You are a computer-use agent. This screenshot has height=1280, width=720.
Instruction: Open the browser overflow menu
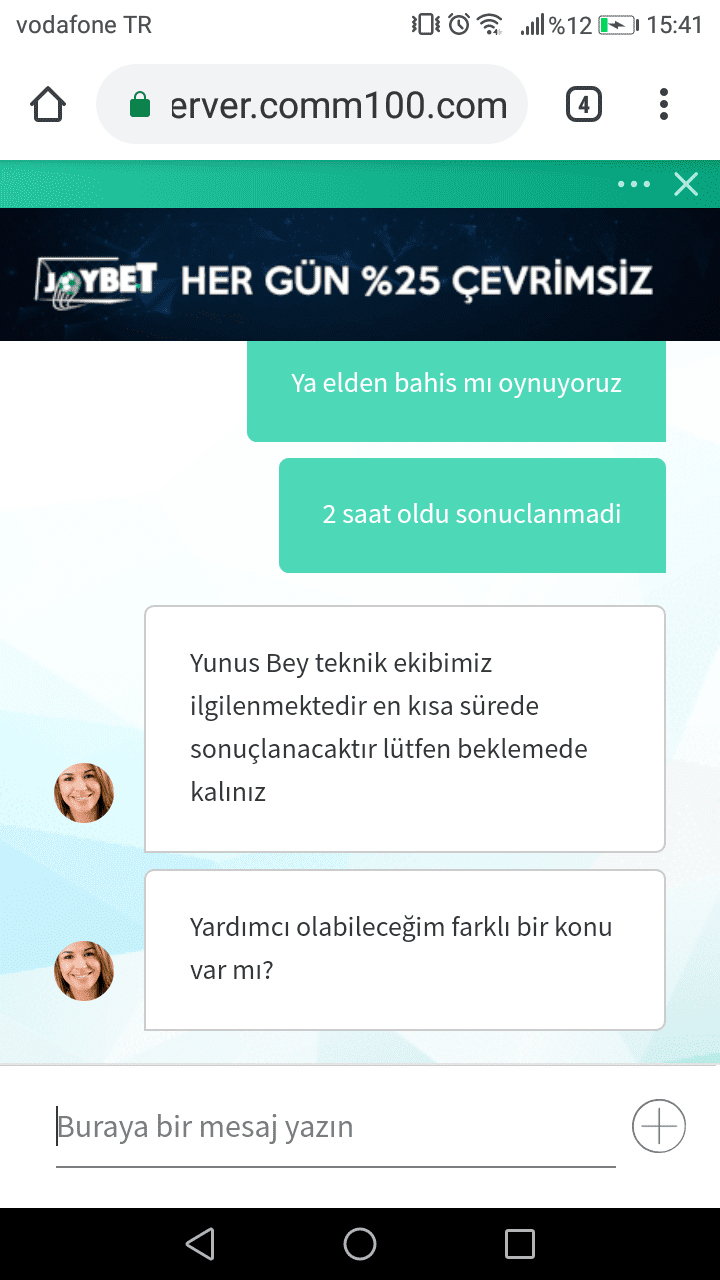[x=664, y=105]
